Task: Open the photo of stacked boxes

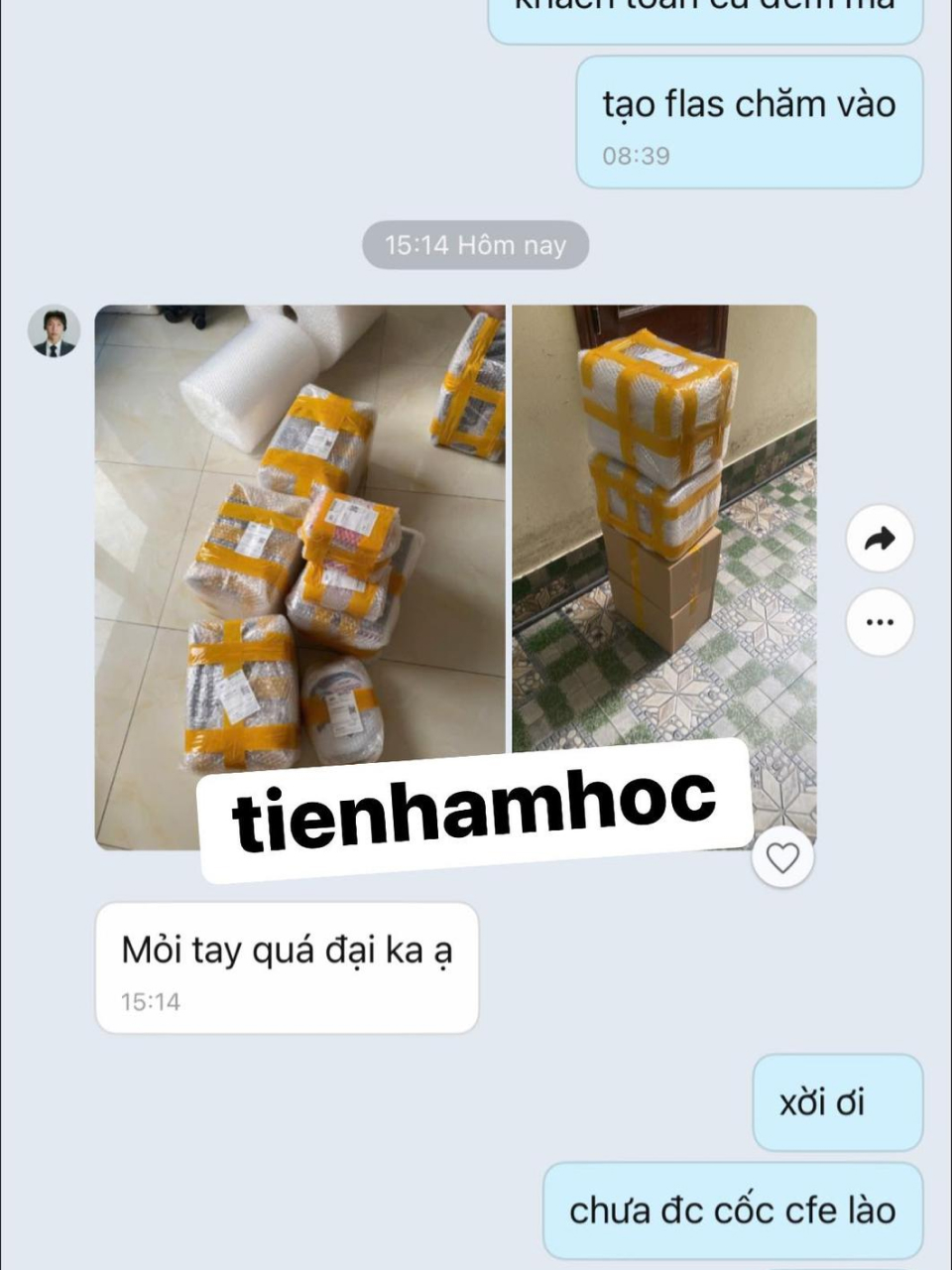Action: pos(663,516)
